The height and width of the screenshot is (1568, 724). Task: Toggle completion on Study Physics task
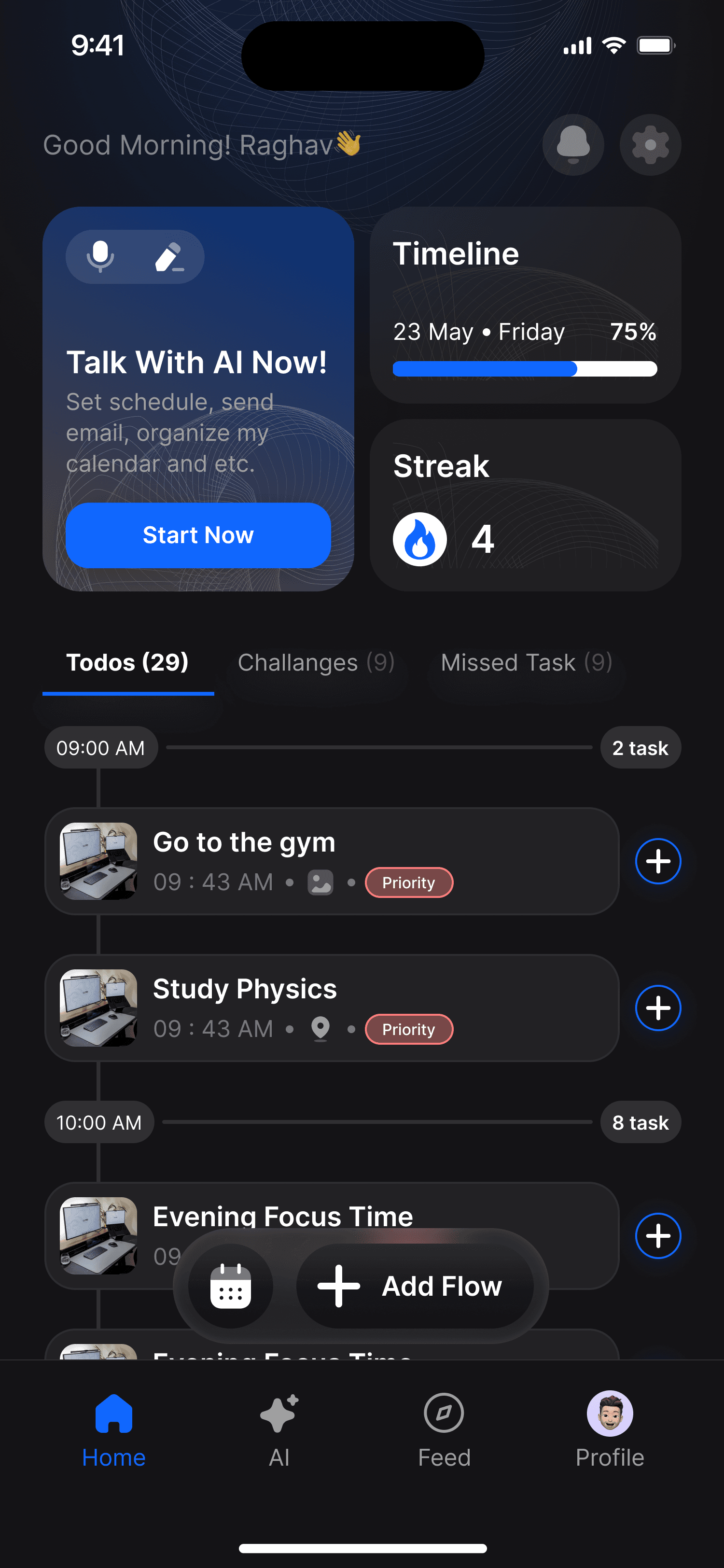(x=658, y=1008)
